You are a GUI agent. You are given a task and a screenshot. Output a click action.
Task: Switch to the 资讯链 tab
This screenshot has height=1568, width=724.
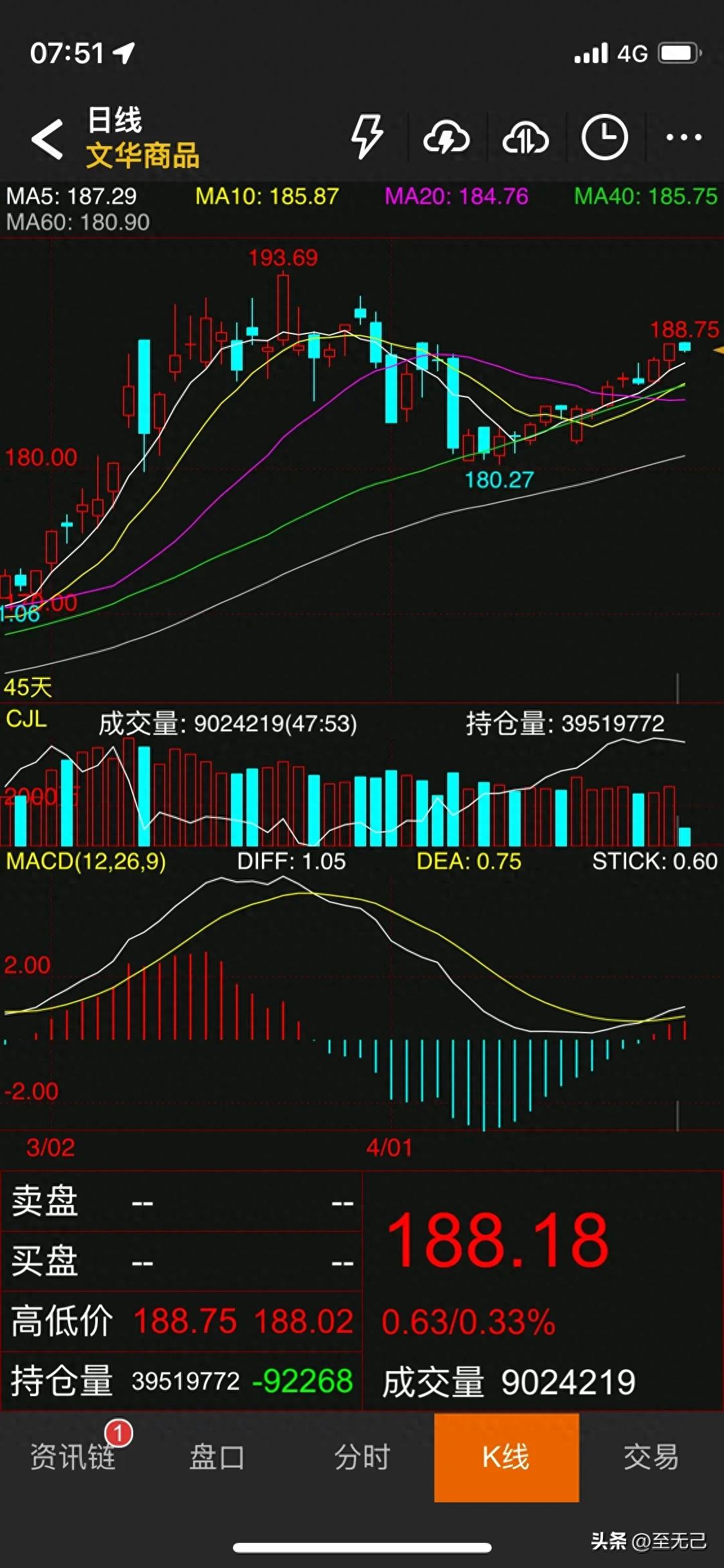coord(73,1457)
